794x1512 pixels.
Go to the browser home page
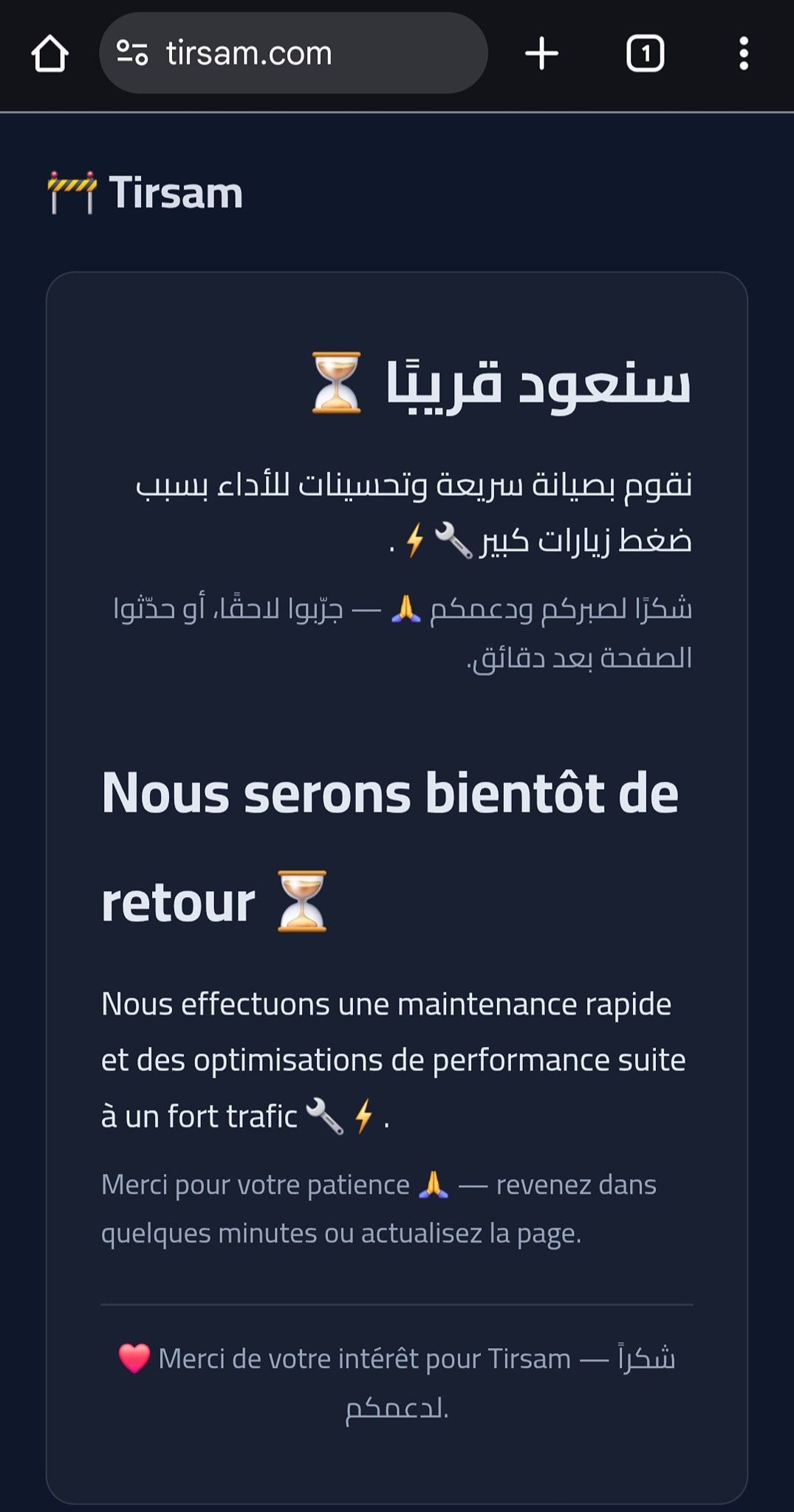[x=50, y=54]
